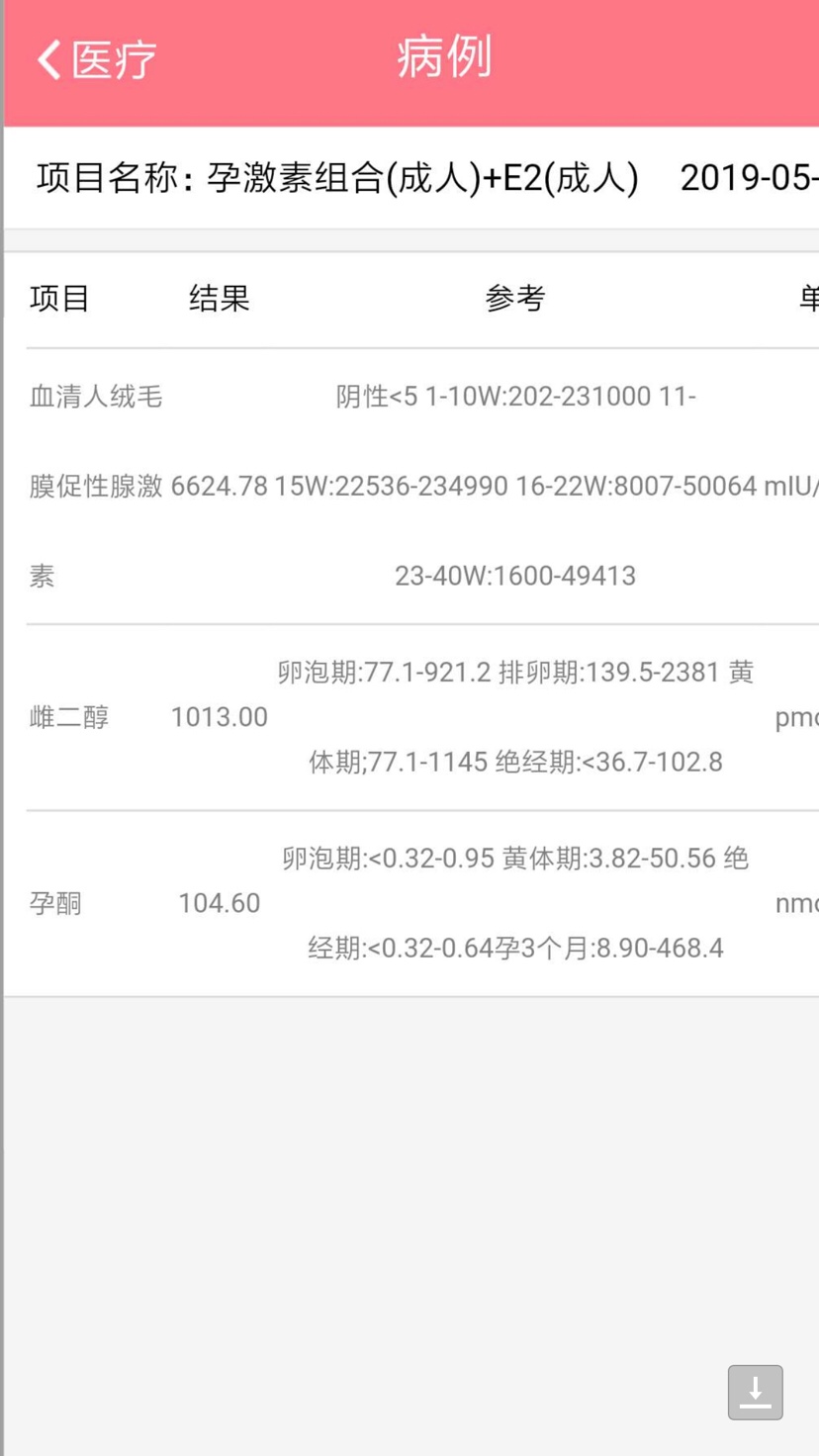The height and width of the screenshot is (1456, 819).
Task: Go back to the 医疗 page
Action: [x=96, y=60]
